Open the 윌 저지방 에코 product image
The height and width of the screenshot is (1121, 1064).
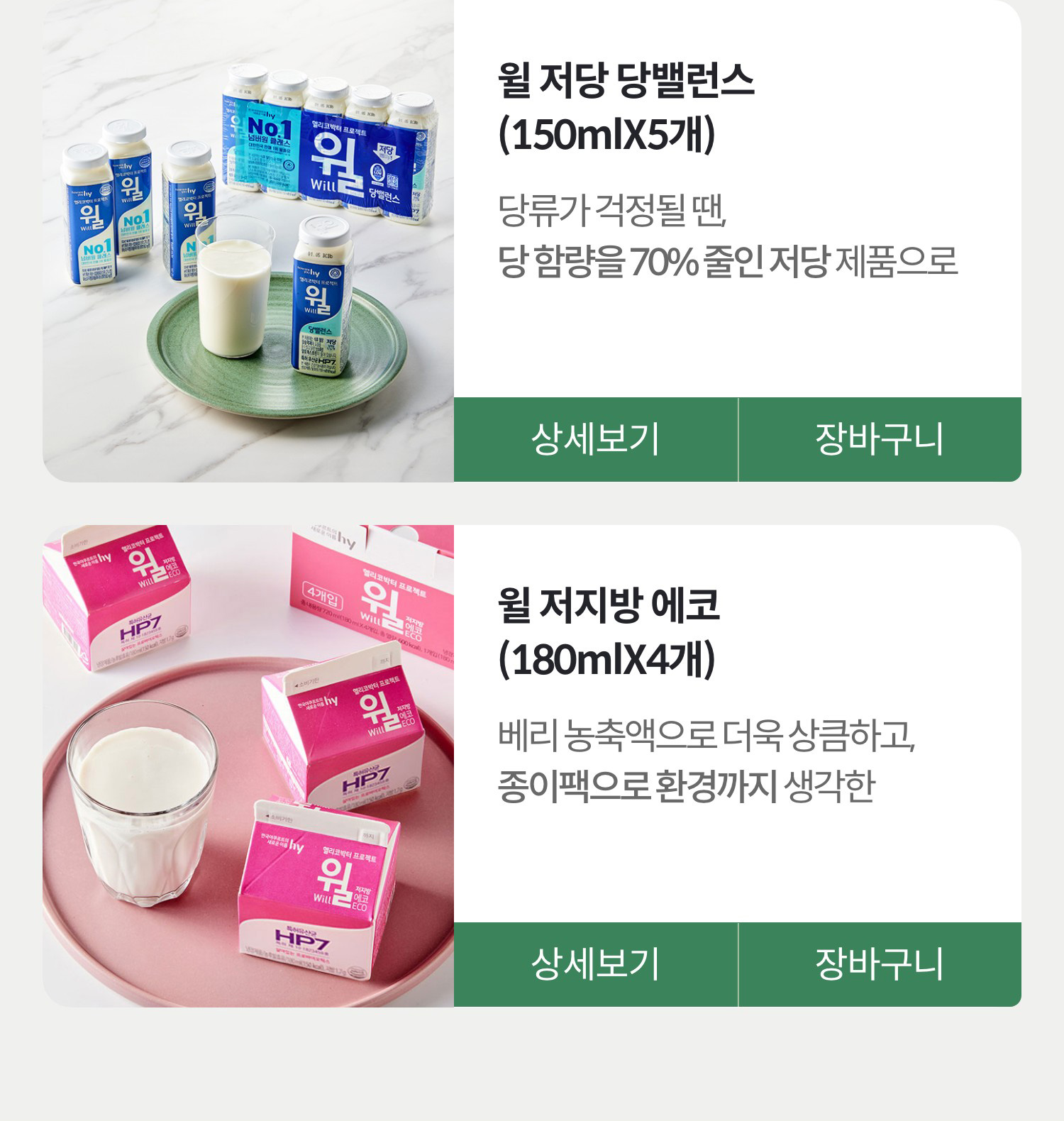tap(248, 766)
